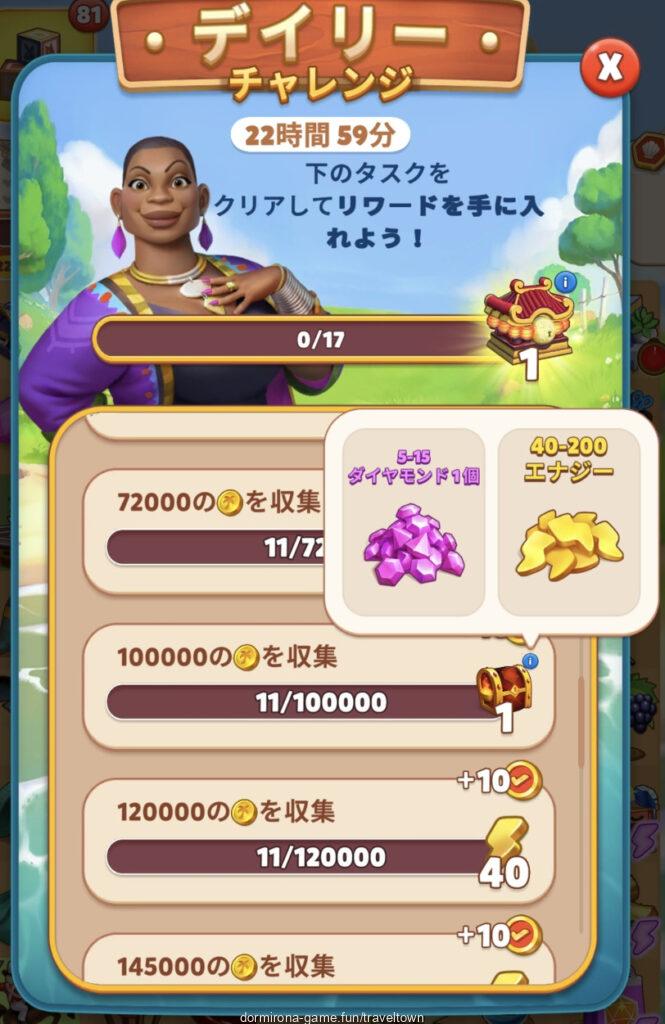
Task: Tap info icon on the 100000 task chest
Action: pyautogui.click(x=530, y=660)
